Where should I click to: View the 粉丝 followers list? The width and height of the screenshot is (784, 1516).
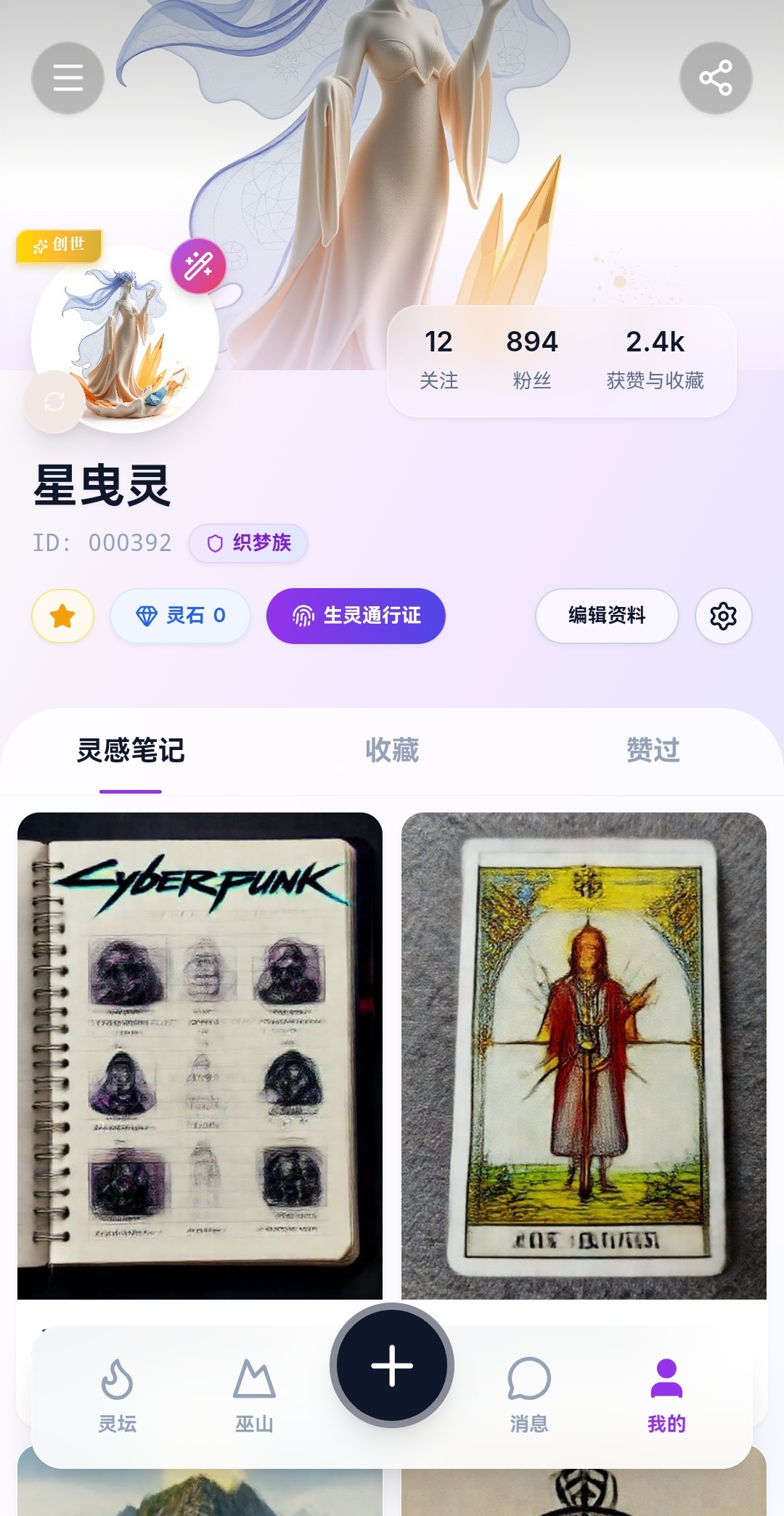532,360
